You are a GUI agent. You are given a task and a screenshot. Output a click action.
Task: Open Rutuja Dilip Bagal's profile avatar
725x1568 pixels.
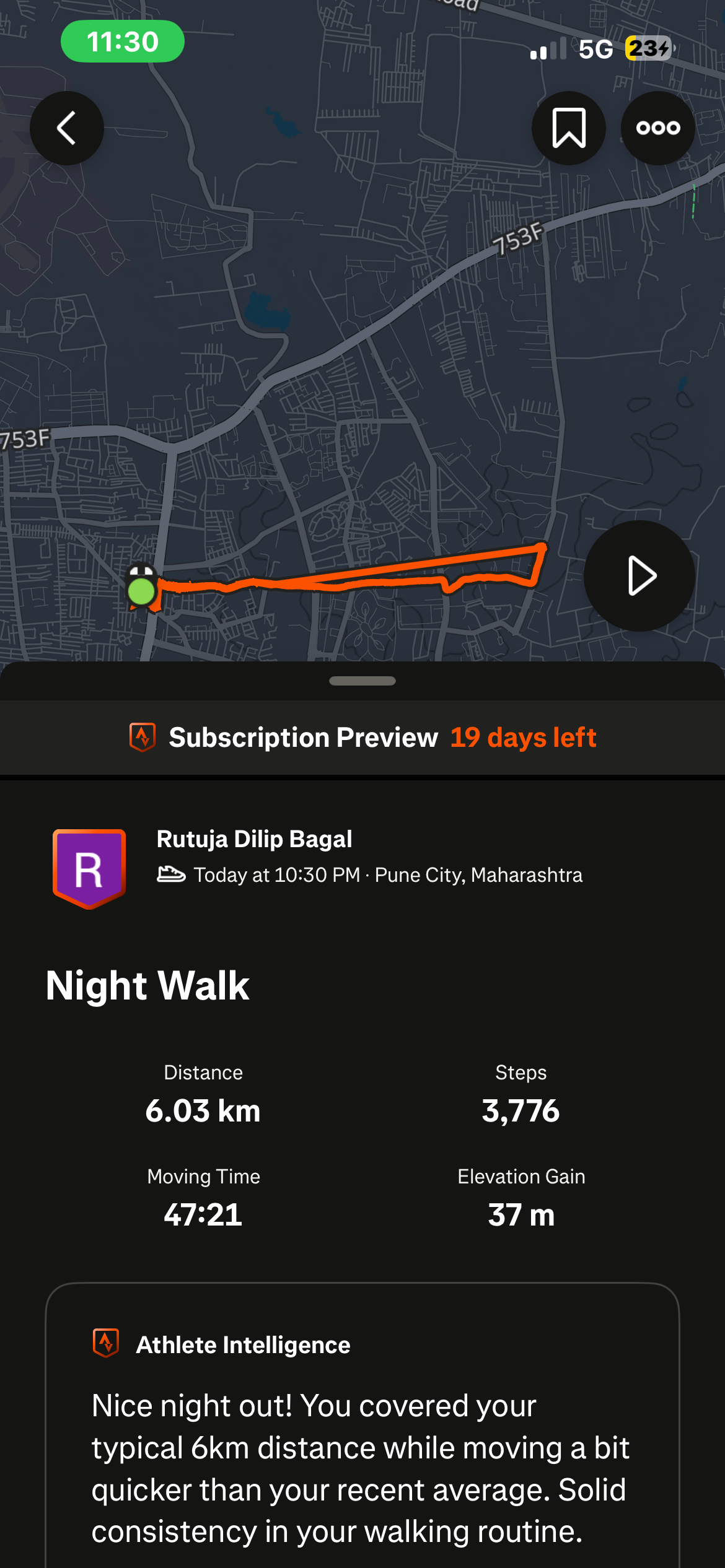pos(89,868)
